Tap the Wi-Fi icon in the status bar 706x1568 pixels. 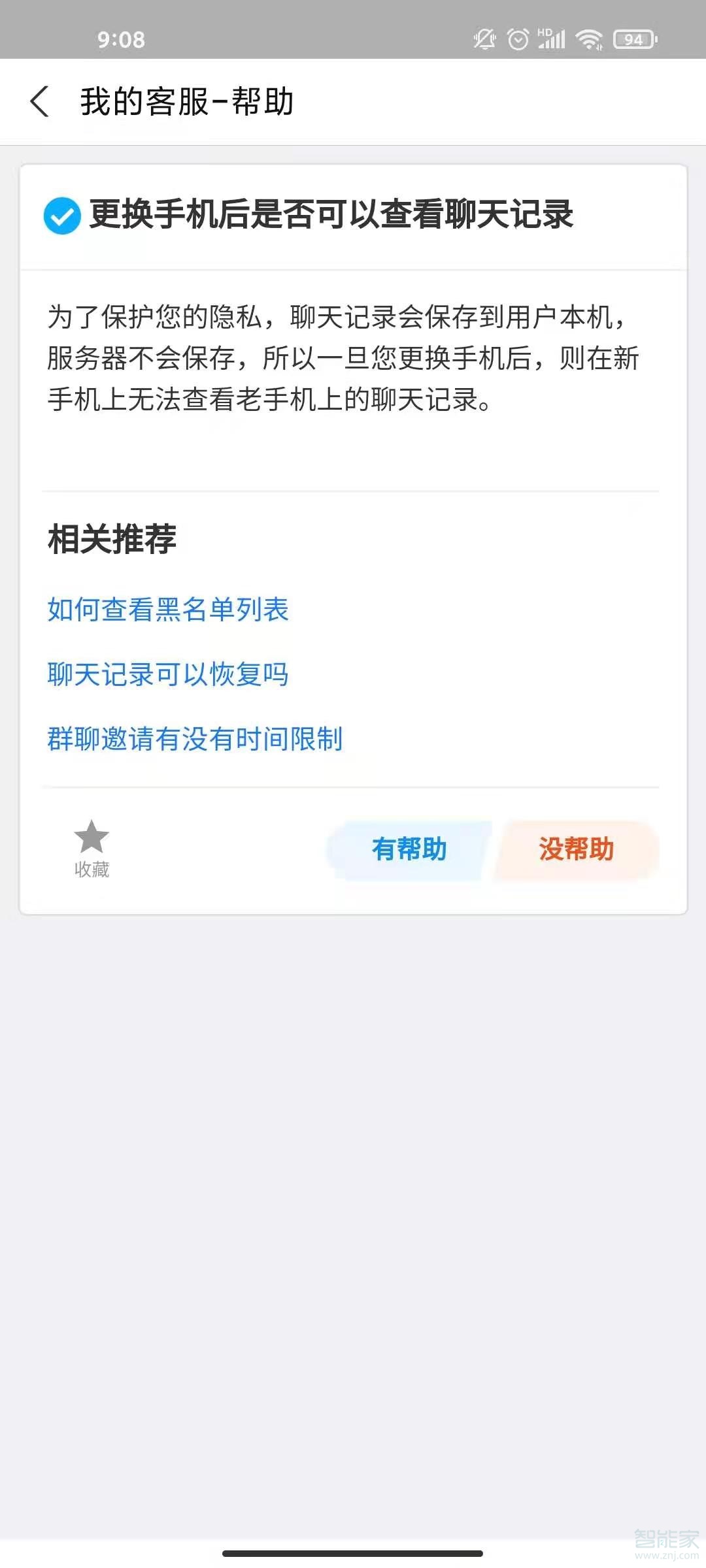(588, 39)
